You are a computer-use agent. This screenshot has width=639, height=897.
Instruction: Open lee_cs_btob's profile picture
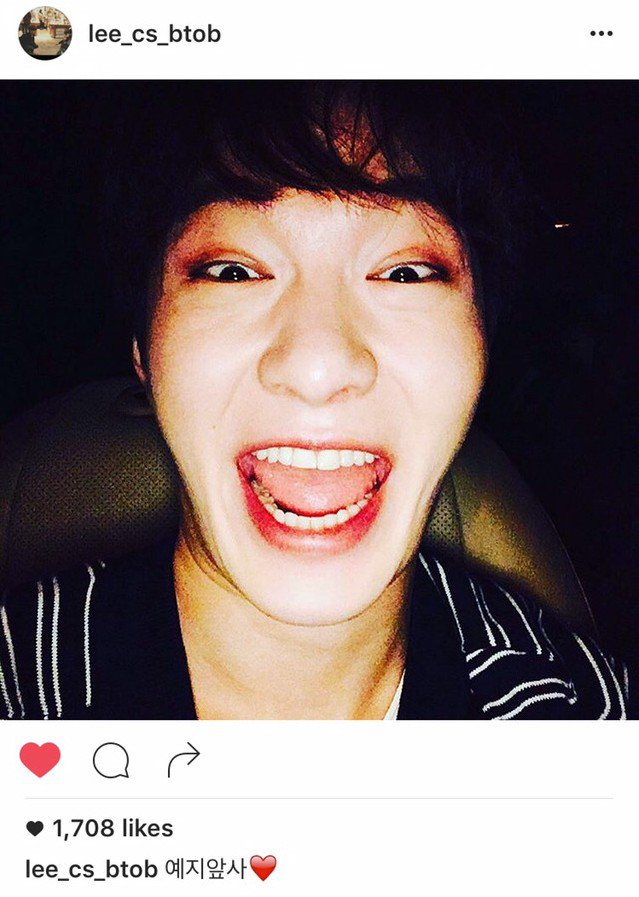45,34
